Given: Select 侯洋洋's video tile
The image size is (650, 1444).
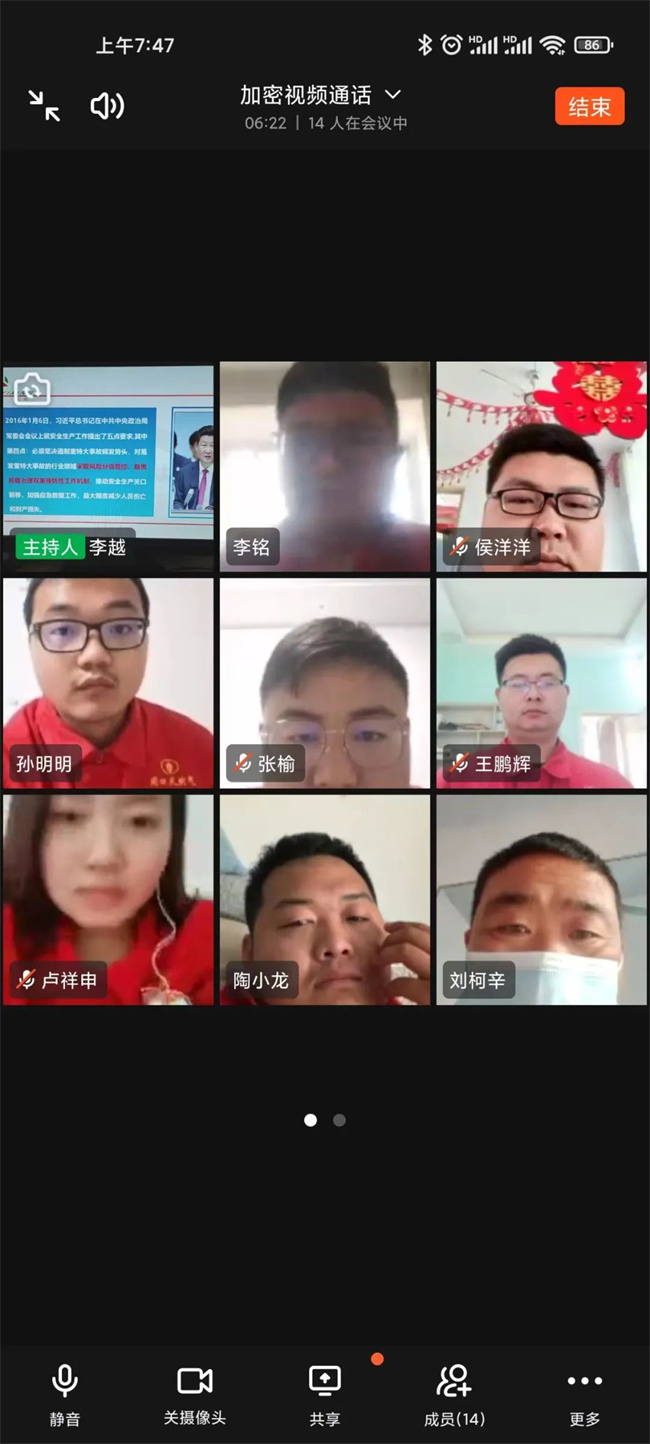Looking at the screenshot, I should tap(541, 466).
